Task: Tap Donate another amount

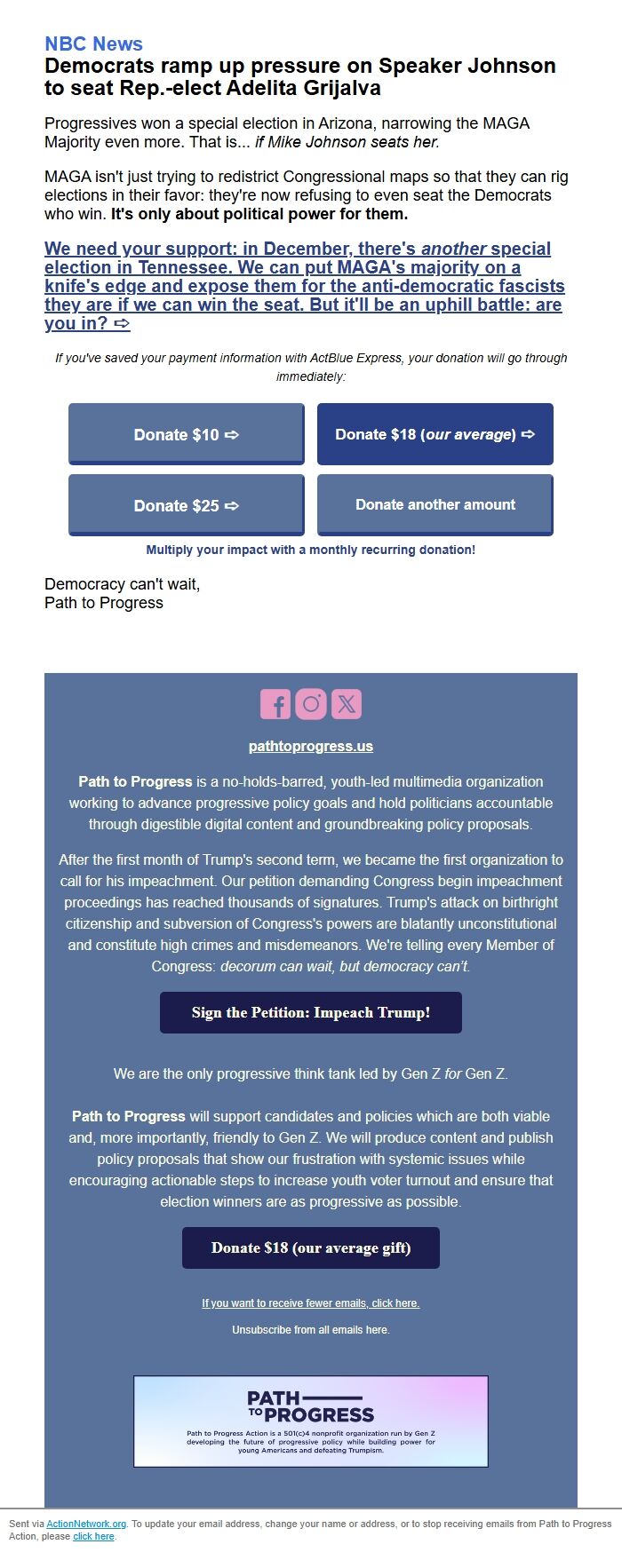Action: 435,504
